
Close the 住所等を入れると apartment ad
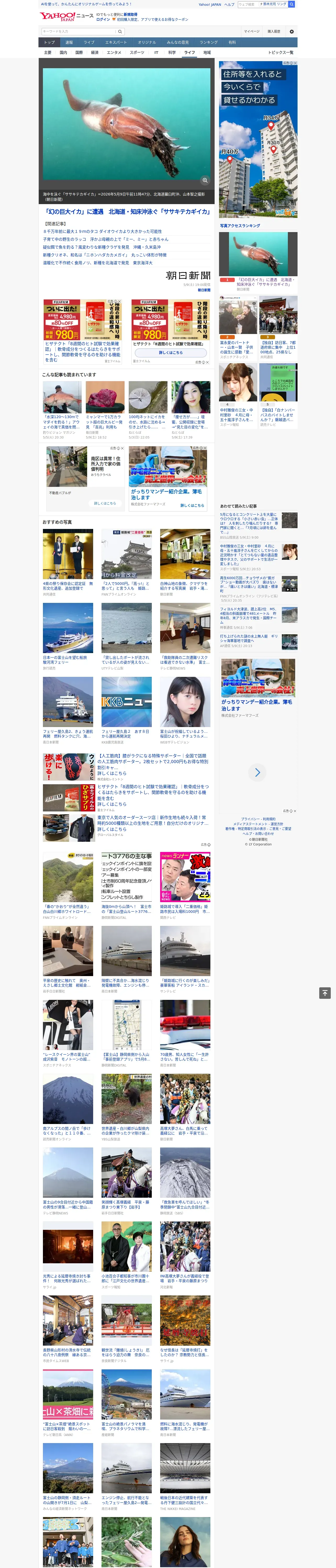click(295, 63)
